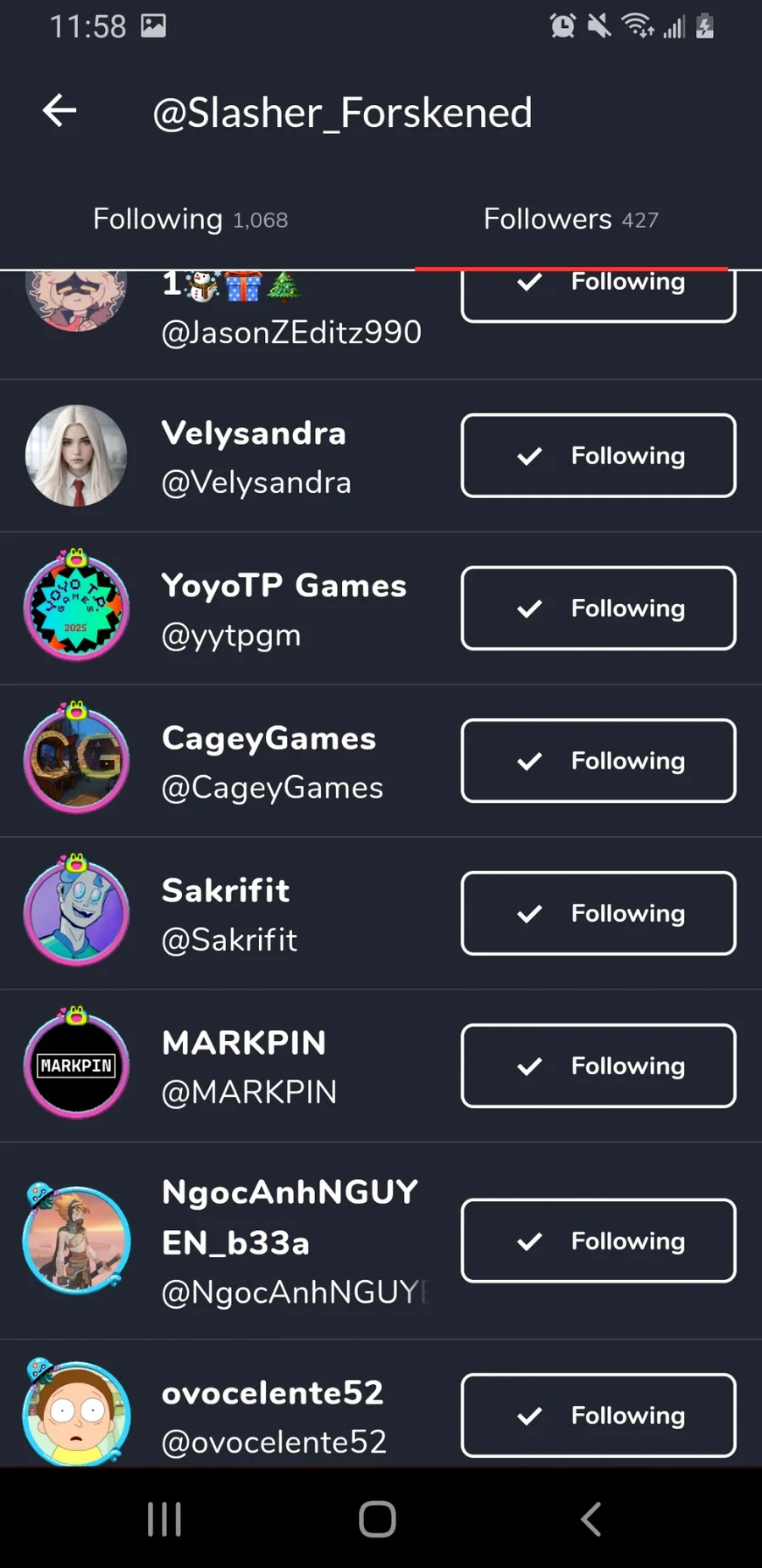
Task: Unfollow Velysandra via Following button
Action: pyautogui.click(x=598, y=456)
